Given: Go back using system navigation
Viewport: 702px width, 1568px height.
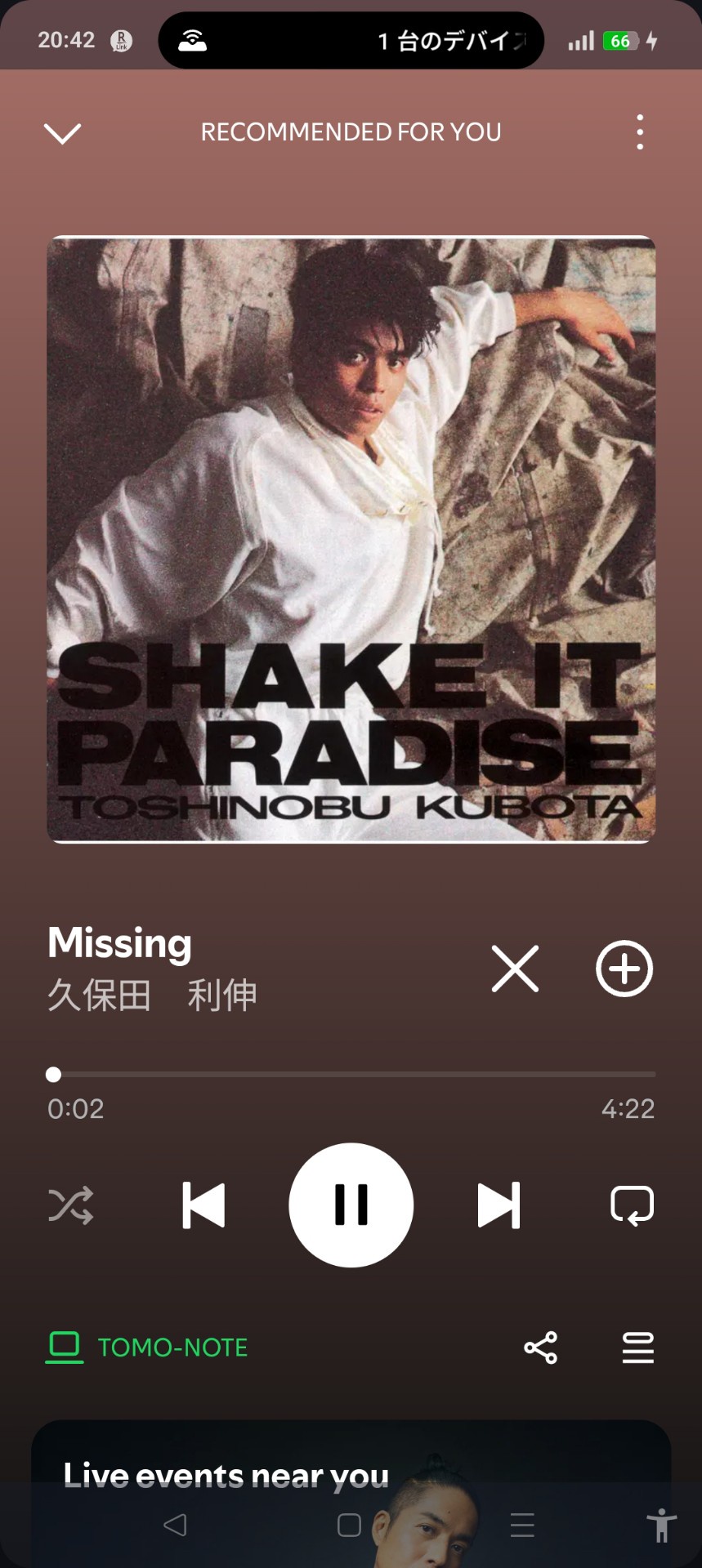Looking at the screenshot, I should click(x=175, y=1525).
